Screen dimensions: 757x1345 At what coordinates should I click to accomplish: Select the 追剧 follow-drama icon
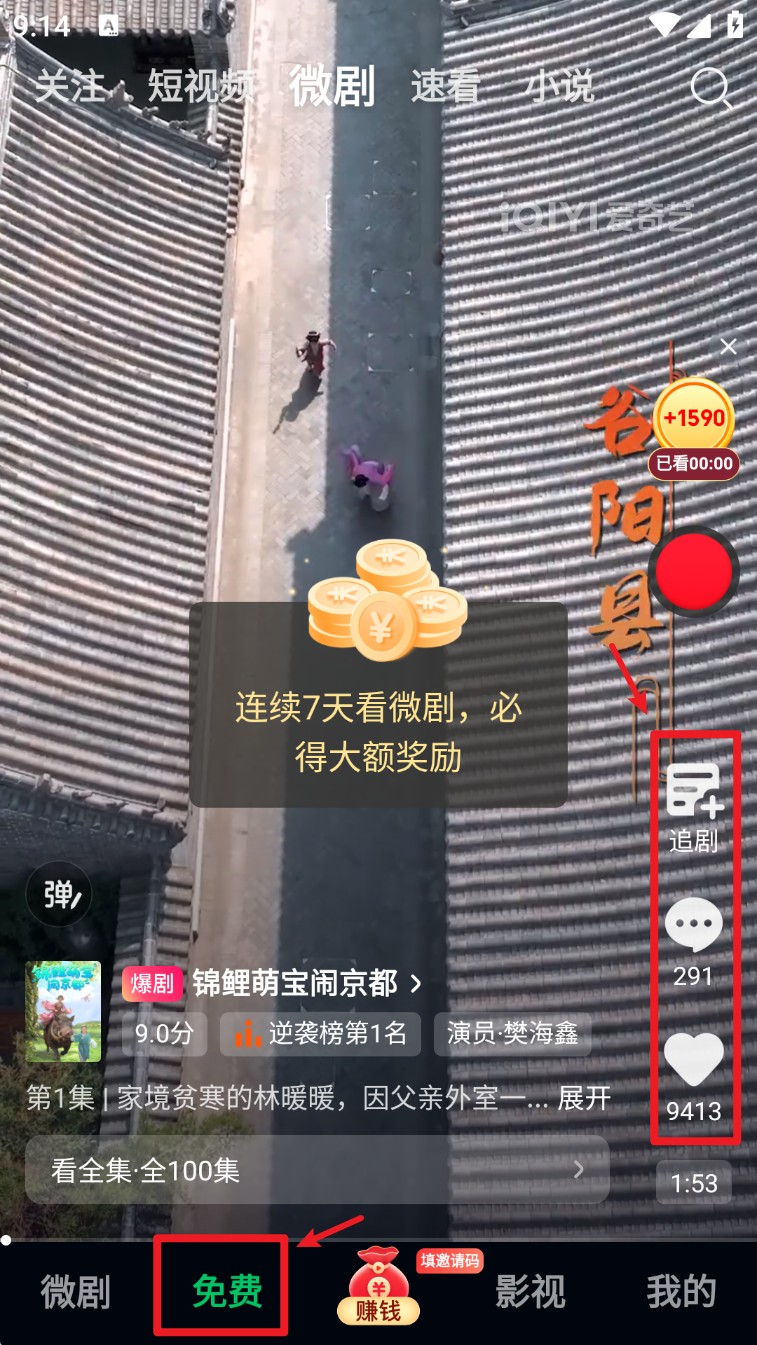(694, 795)
